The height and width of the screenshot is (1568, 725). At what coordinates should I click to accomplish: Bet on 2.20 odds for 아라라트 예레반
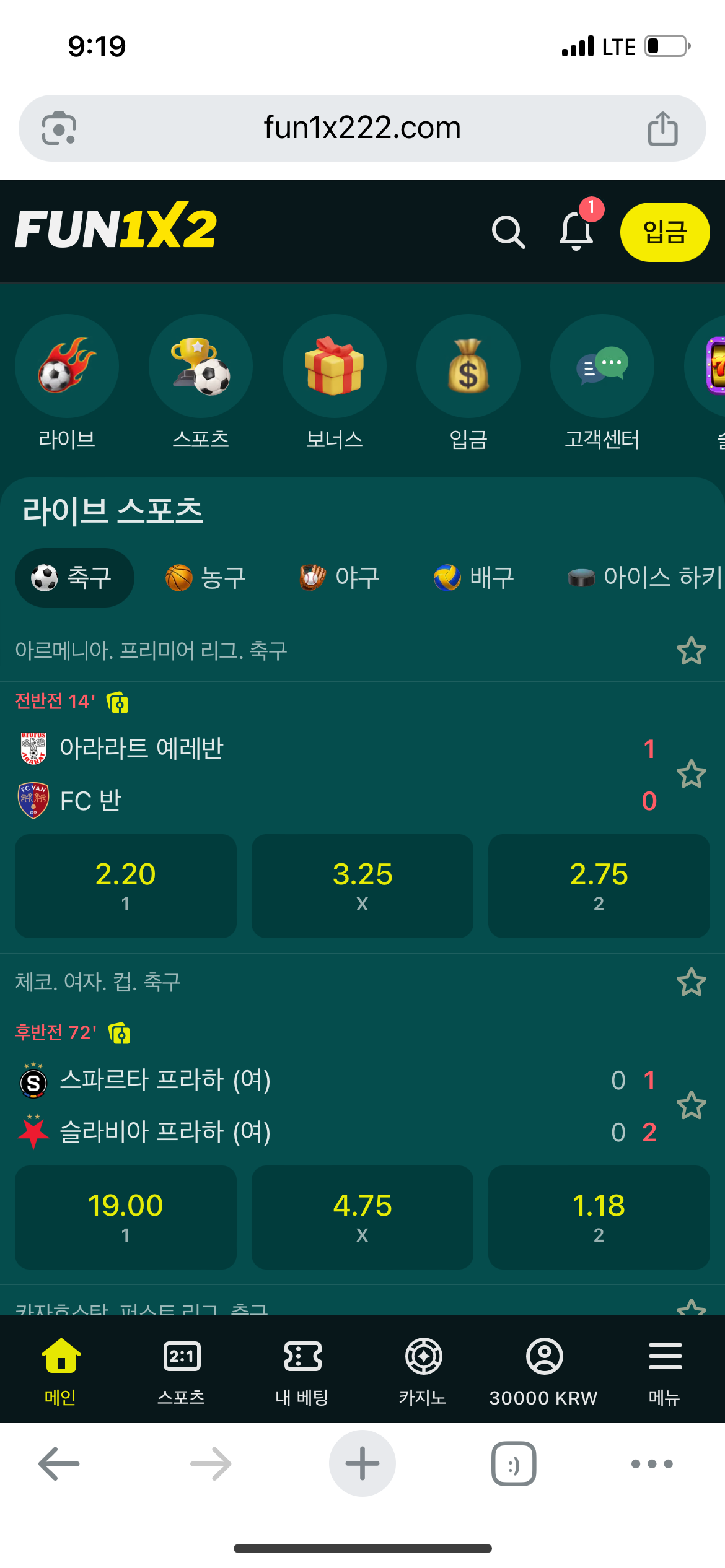click(126, 886)
